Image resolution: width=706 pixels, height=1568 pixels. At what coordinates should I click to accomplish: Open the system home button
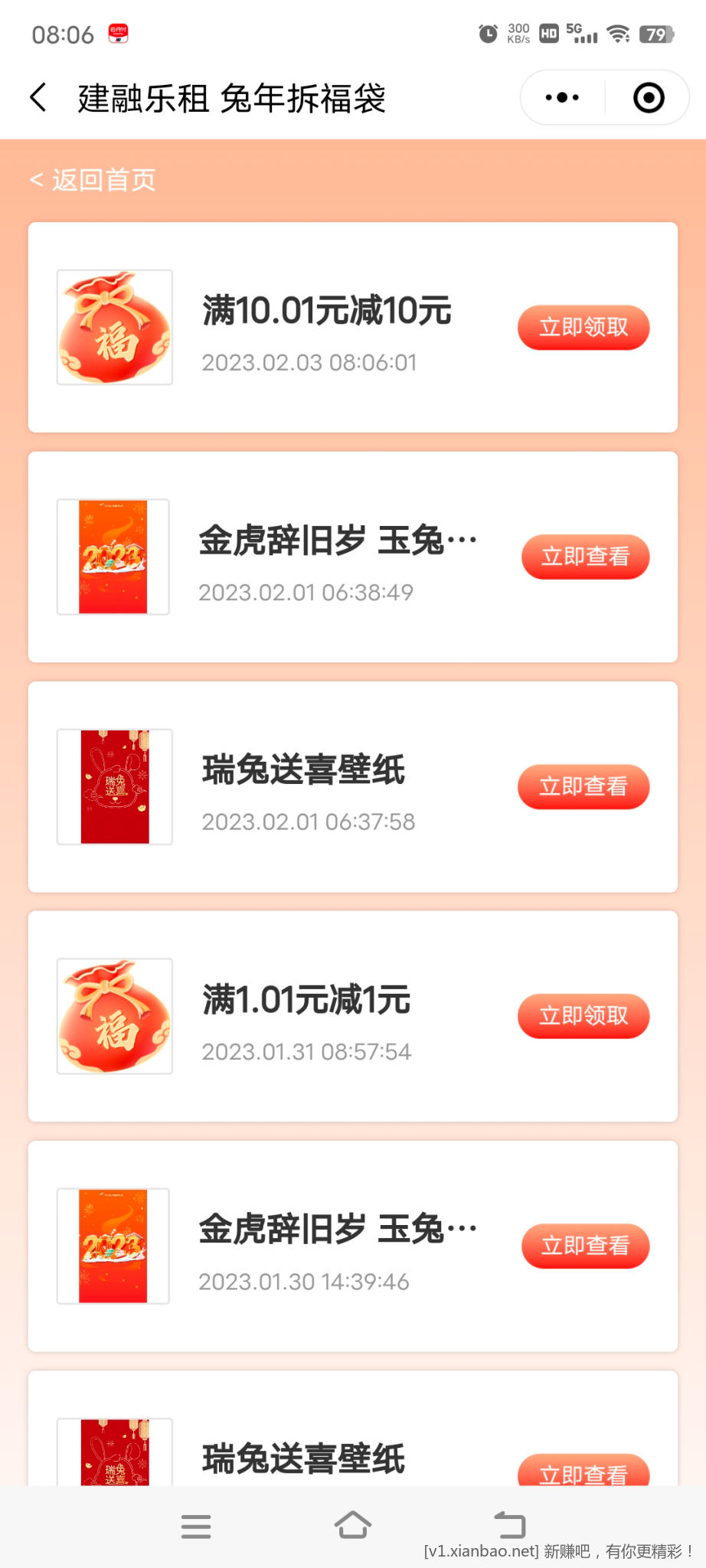pyautogui.click(x=353, y=1525)
